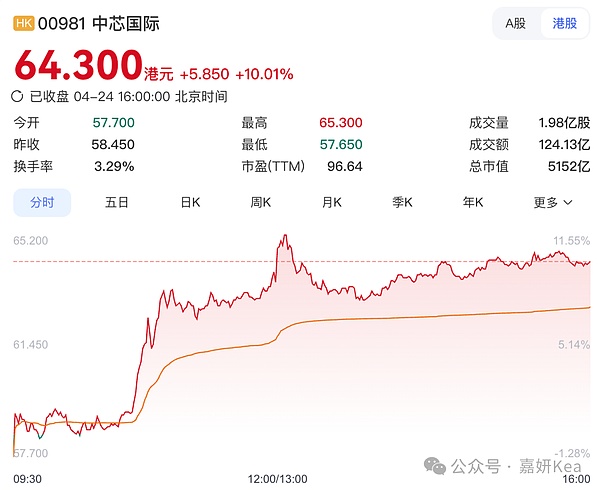600x490 pixels.
Task: Switch to the A股 market tab
Action: (x=516, y=24)
